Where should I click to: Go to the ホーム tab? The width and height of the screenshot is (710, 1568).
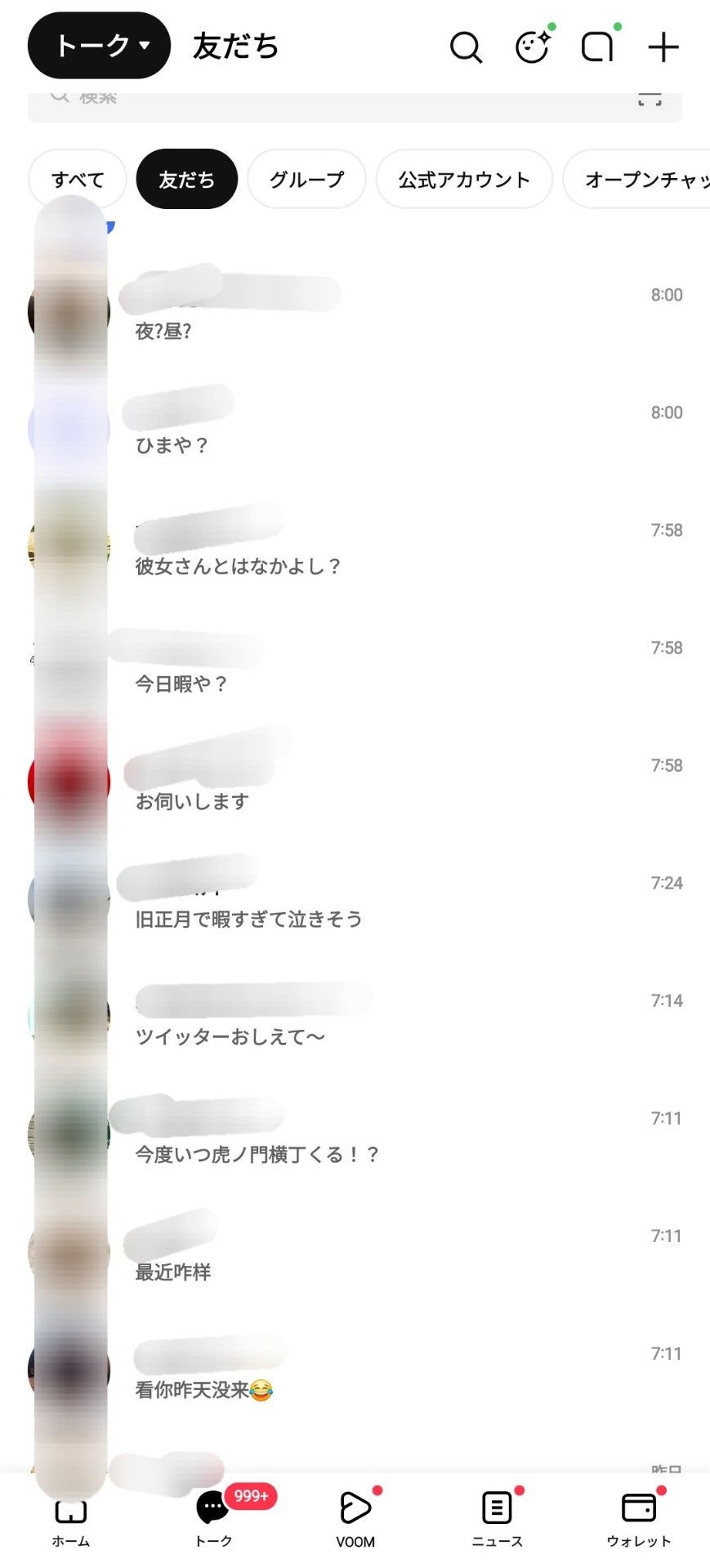tap(71, 1520)
